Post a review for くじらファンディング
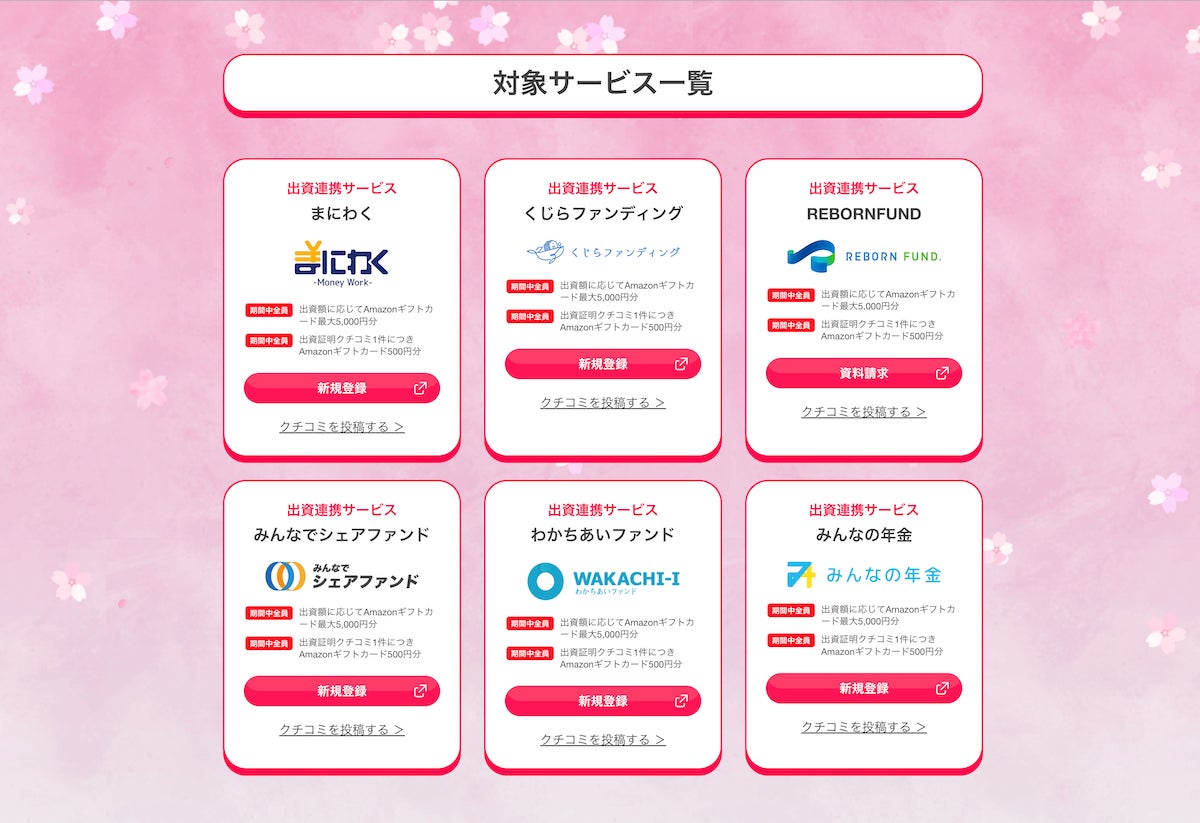 (602, 402)
